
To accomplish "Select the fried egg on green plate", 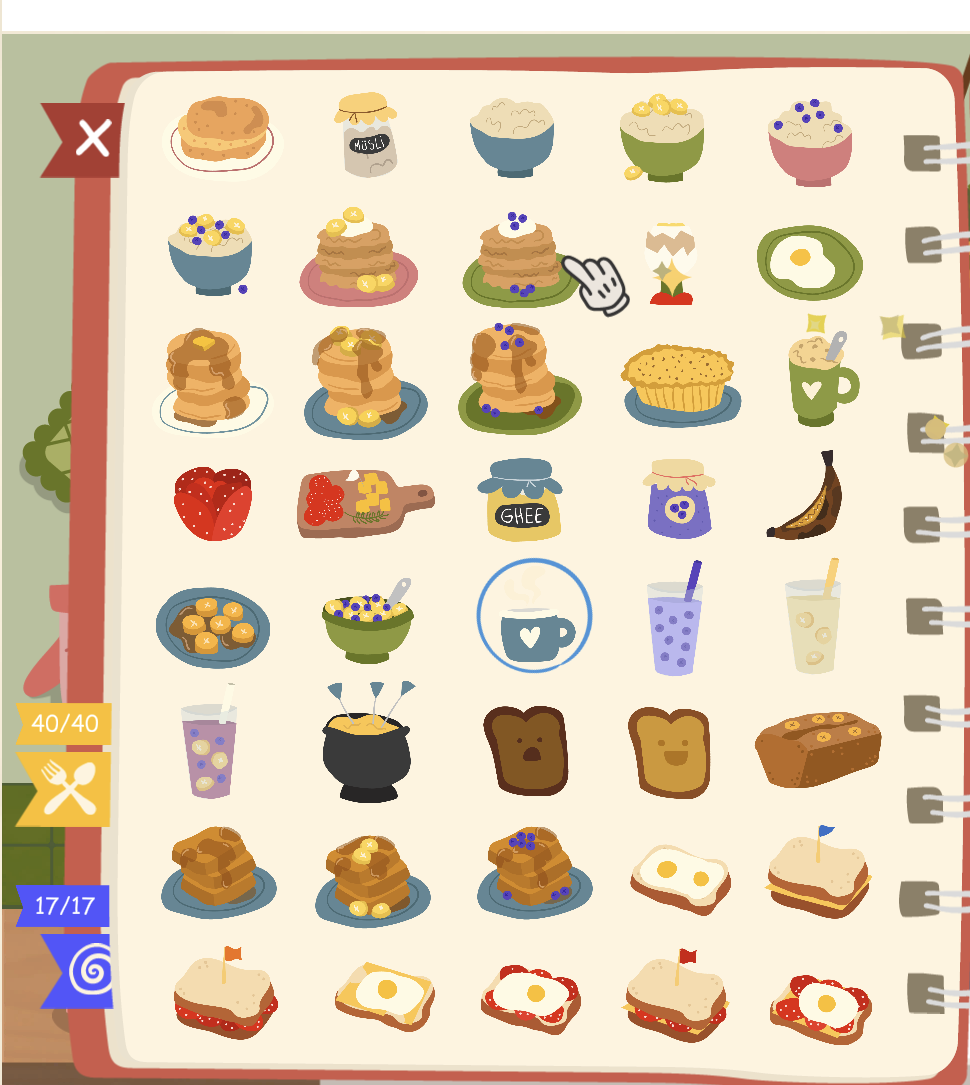I will [x=808, y=262].
